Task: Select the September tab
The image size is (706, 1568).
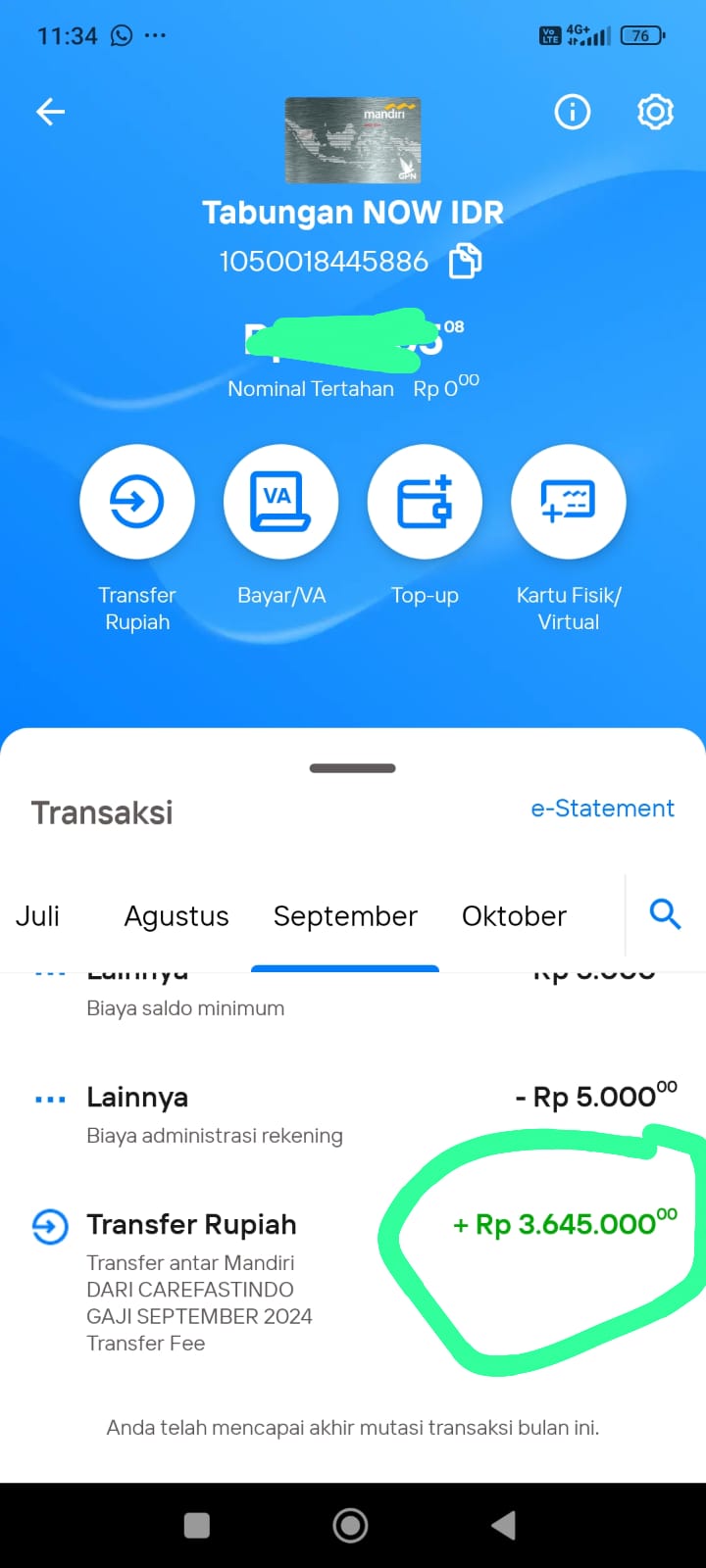Action: (345, 916)
